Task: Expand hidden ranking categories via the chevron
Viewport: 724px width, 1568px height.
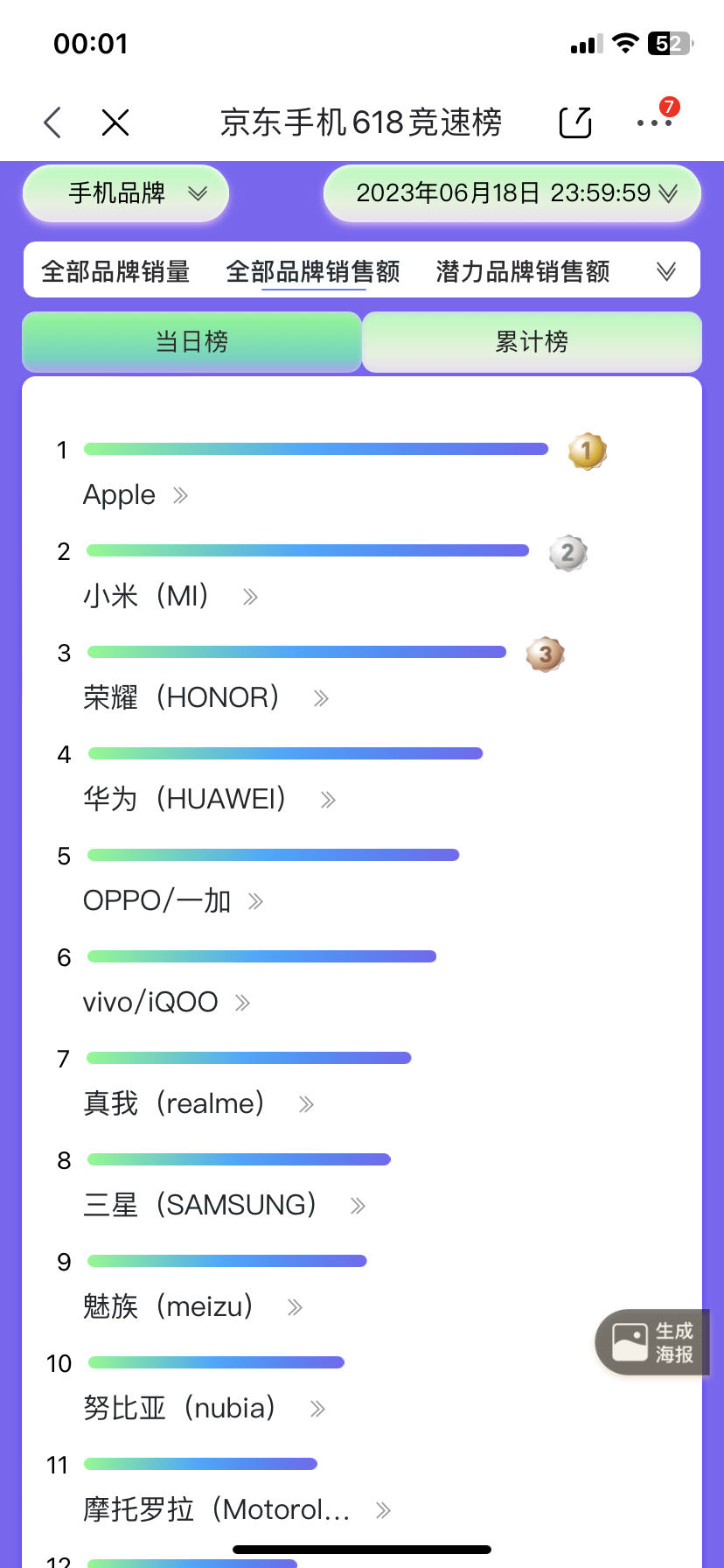Action: point(666,271)
